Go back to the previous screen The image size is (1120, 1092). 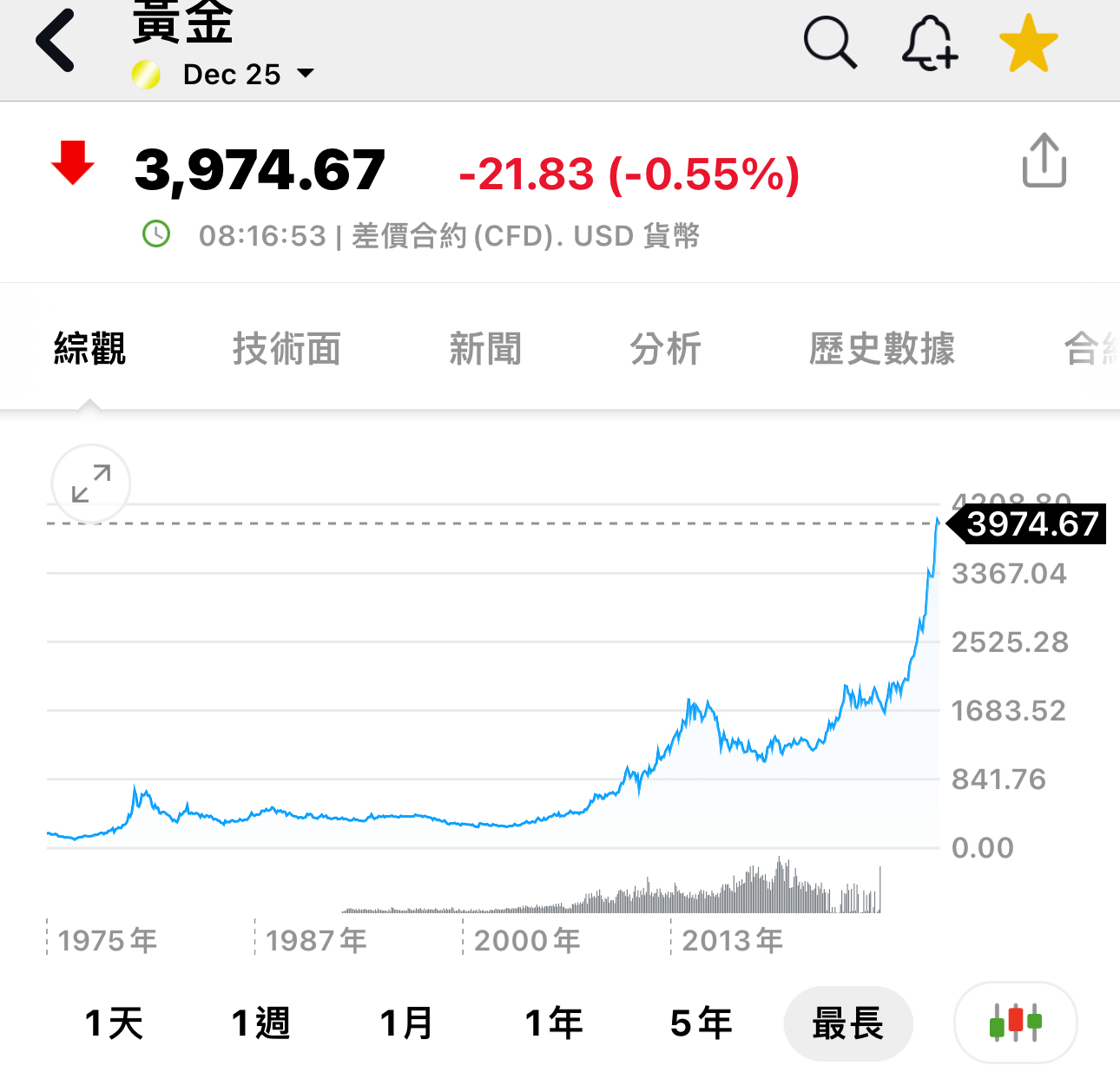[56, 41]
